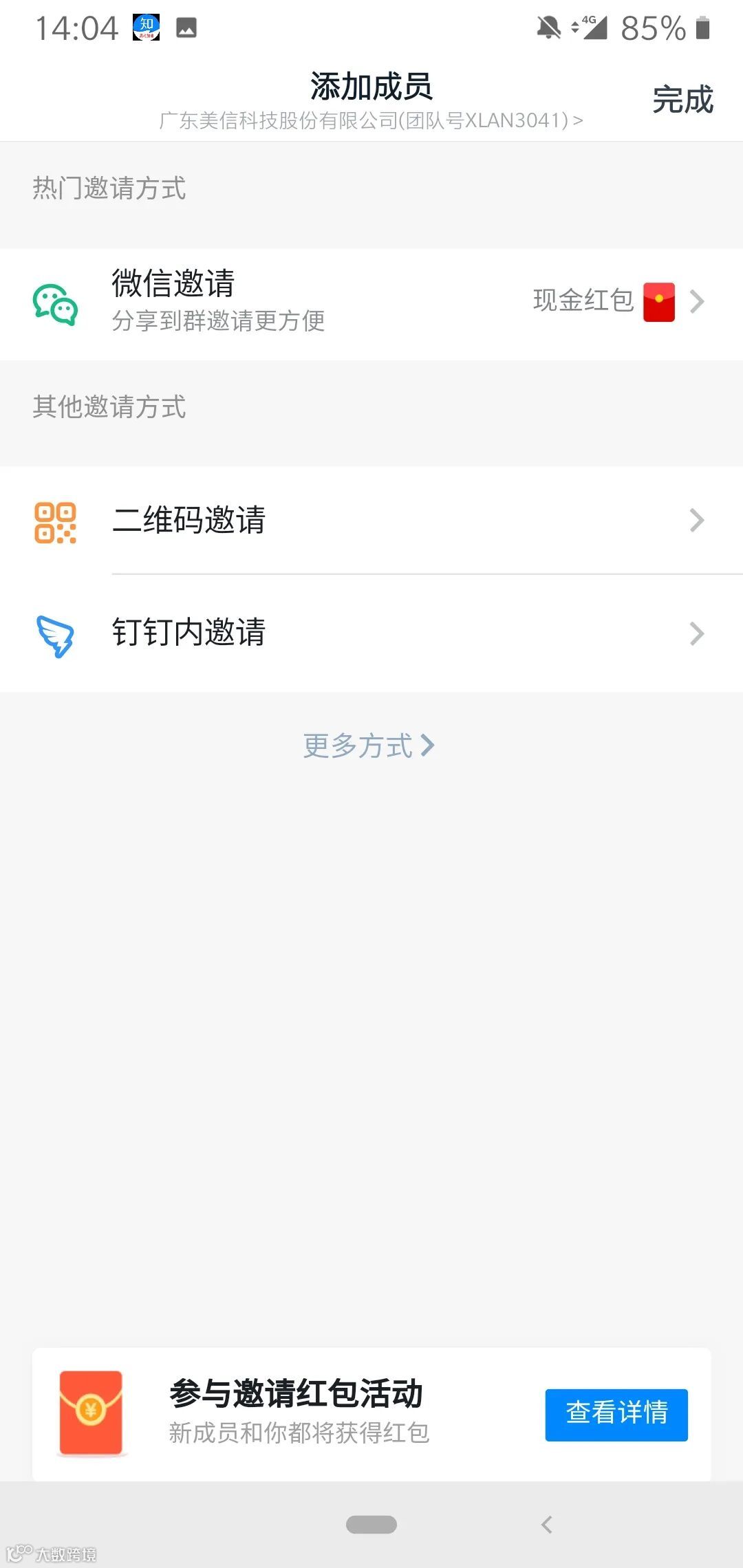Tap 完成 to finish adding members
This screenshot has width=743, height=1568.
682,100
